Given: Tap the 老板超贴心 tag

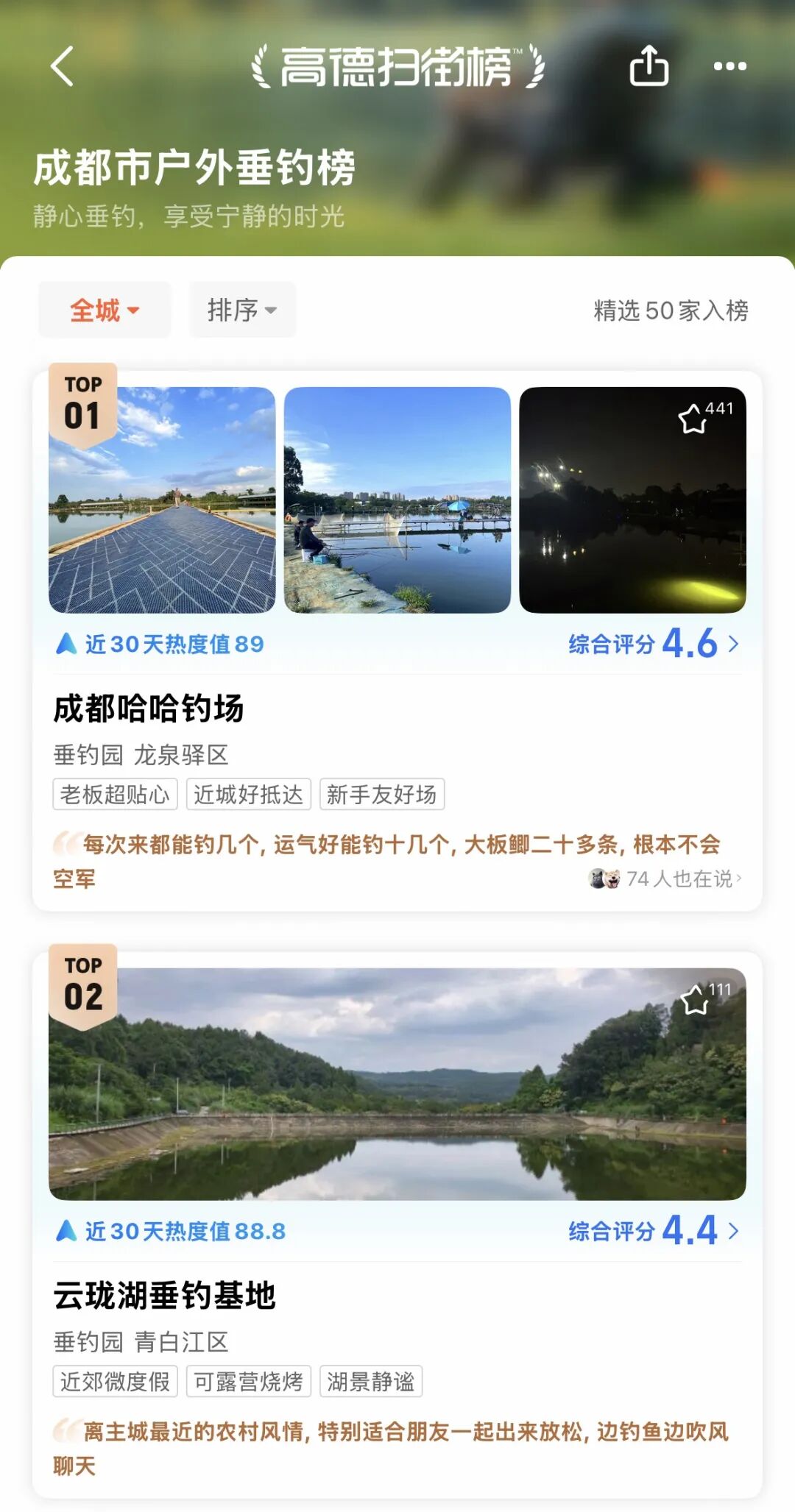Looking at the screenshot, I should (x=115, y=795).
